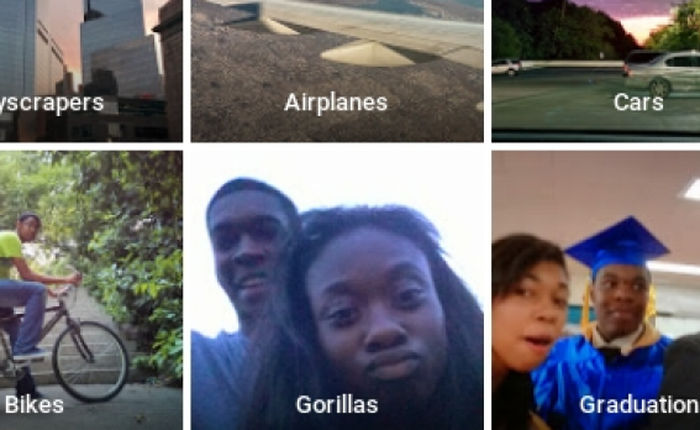This screenshot has height=430, width=700.
Task: View the Cars photo category
Action: coord(596,70)
